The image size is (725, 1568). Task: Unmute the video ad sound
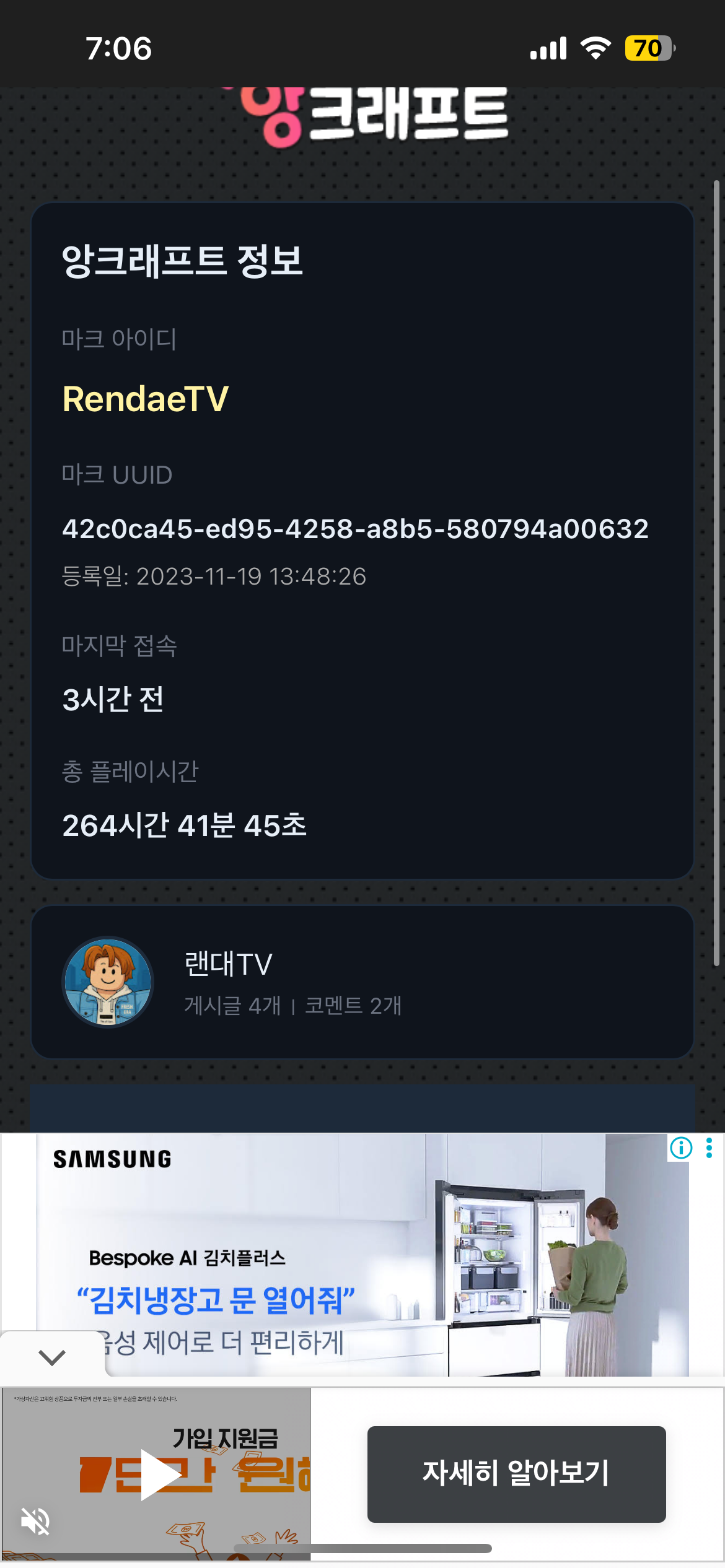35,1521
